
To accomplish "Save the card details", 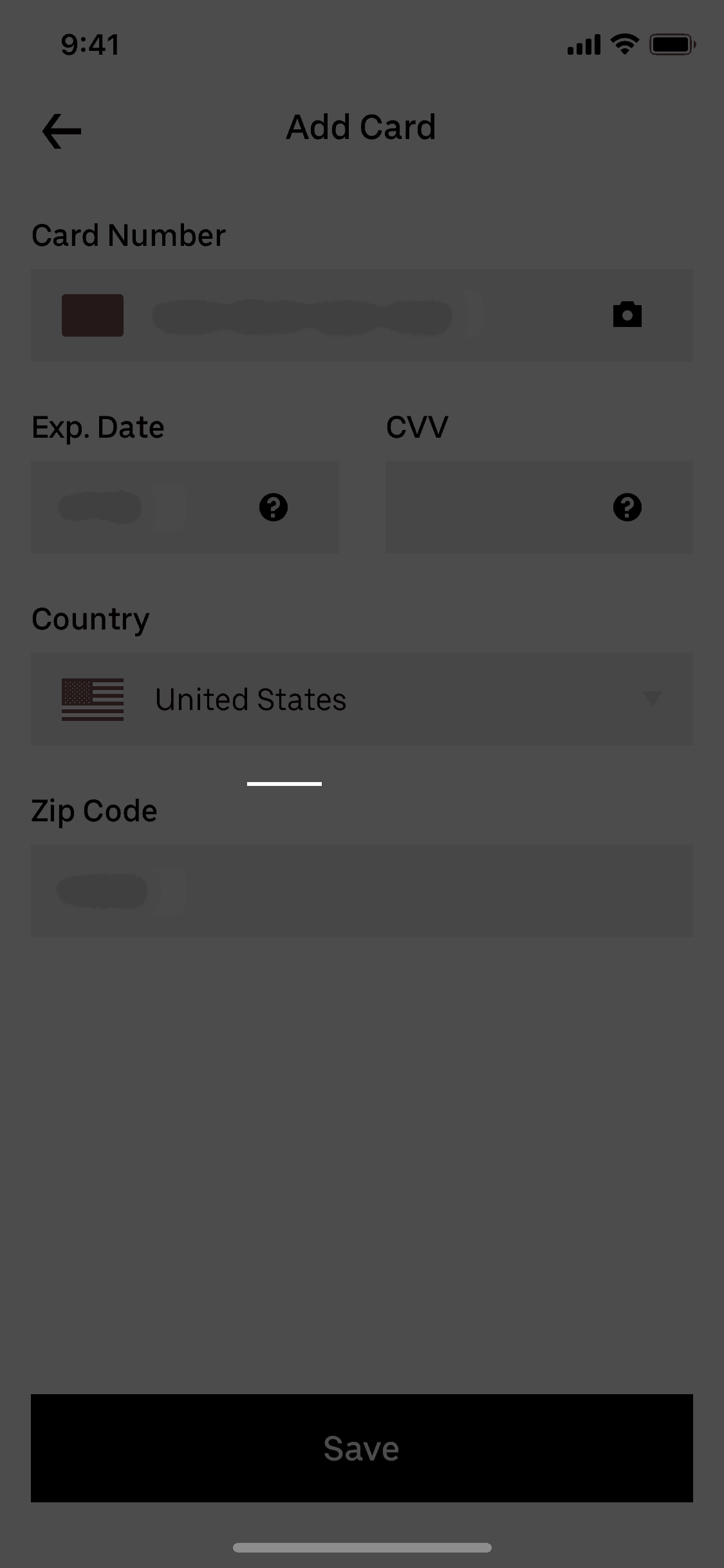I will pos(362,1448).
